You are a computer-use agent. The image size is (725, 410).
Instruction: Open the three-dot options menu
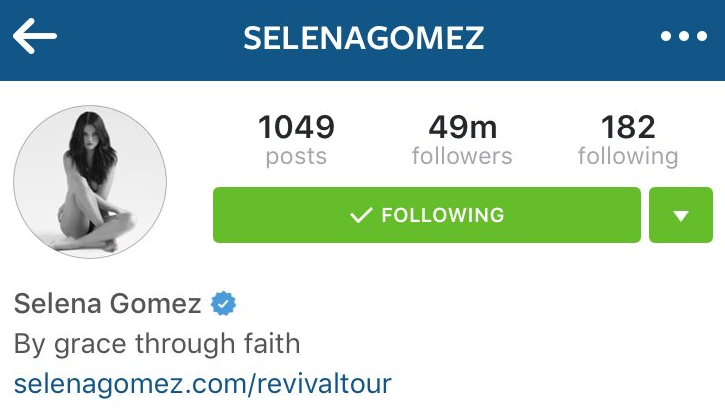point(683,38)
